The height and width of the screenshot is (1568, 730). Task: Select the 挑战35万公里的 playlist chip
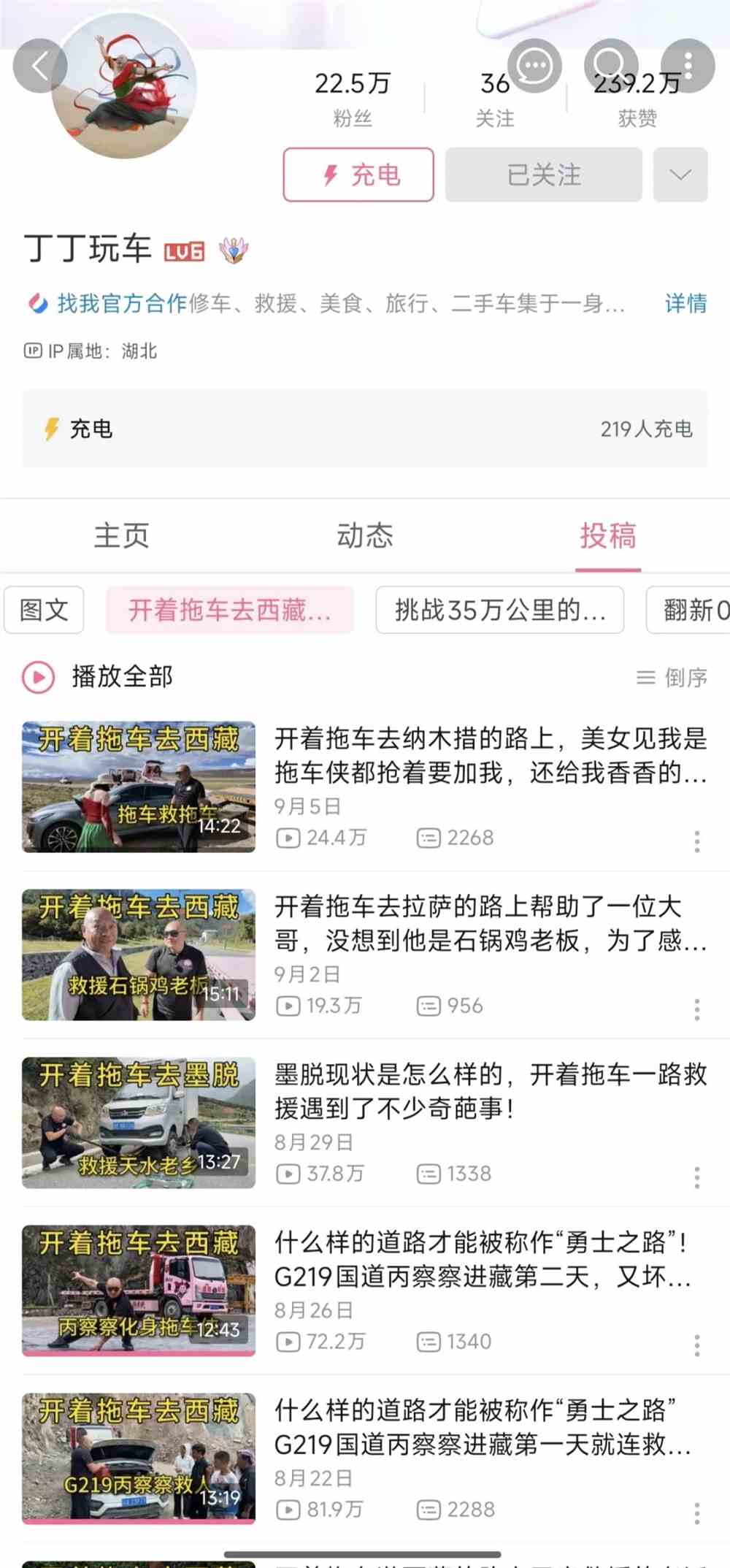(499, 610)
